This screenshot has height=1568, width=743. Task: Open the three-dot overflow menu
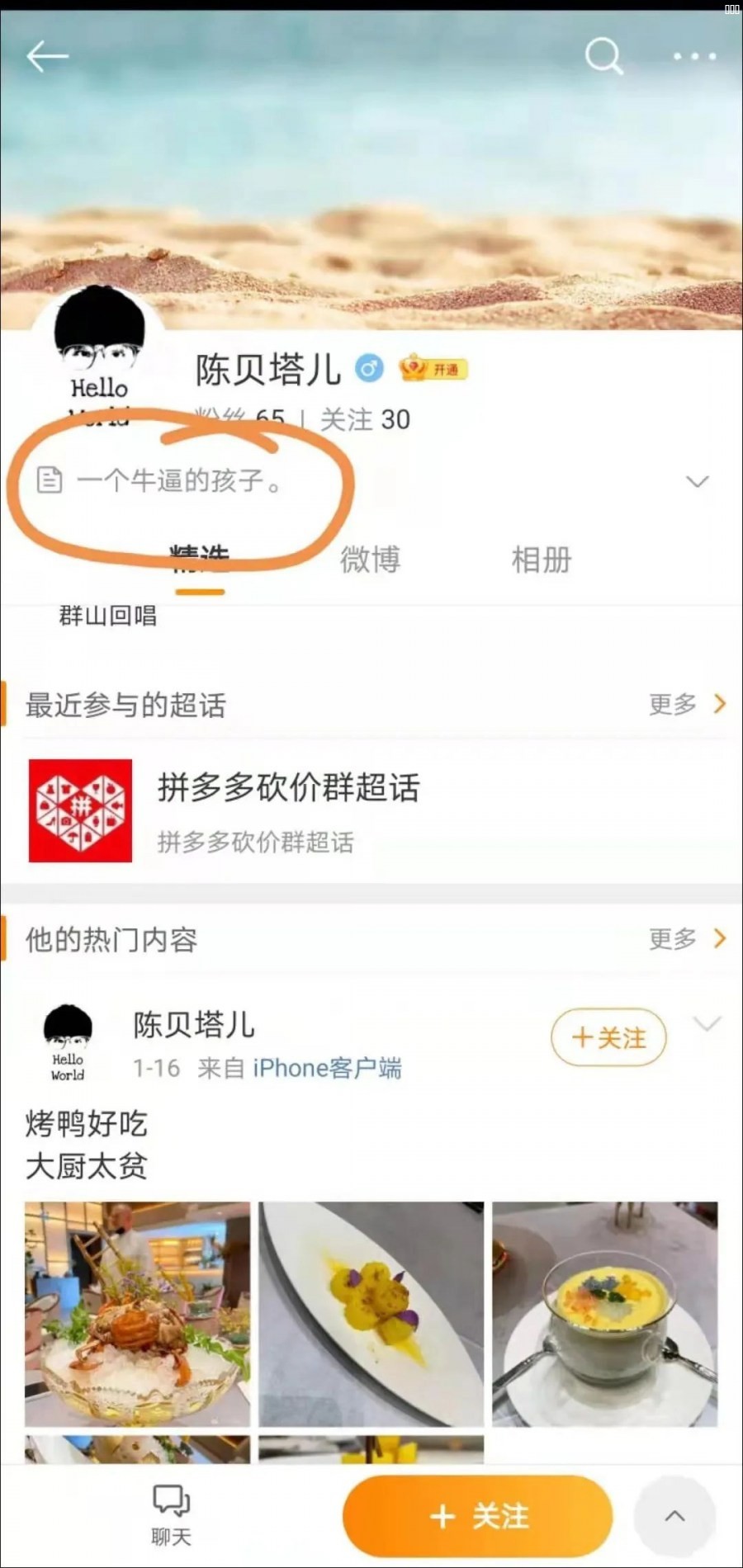point(694,57)
